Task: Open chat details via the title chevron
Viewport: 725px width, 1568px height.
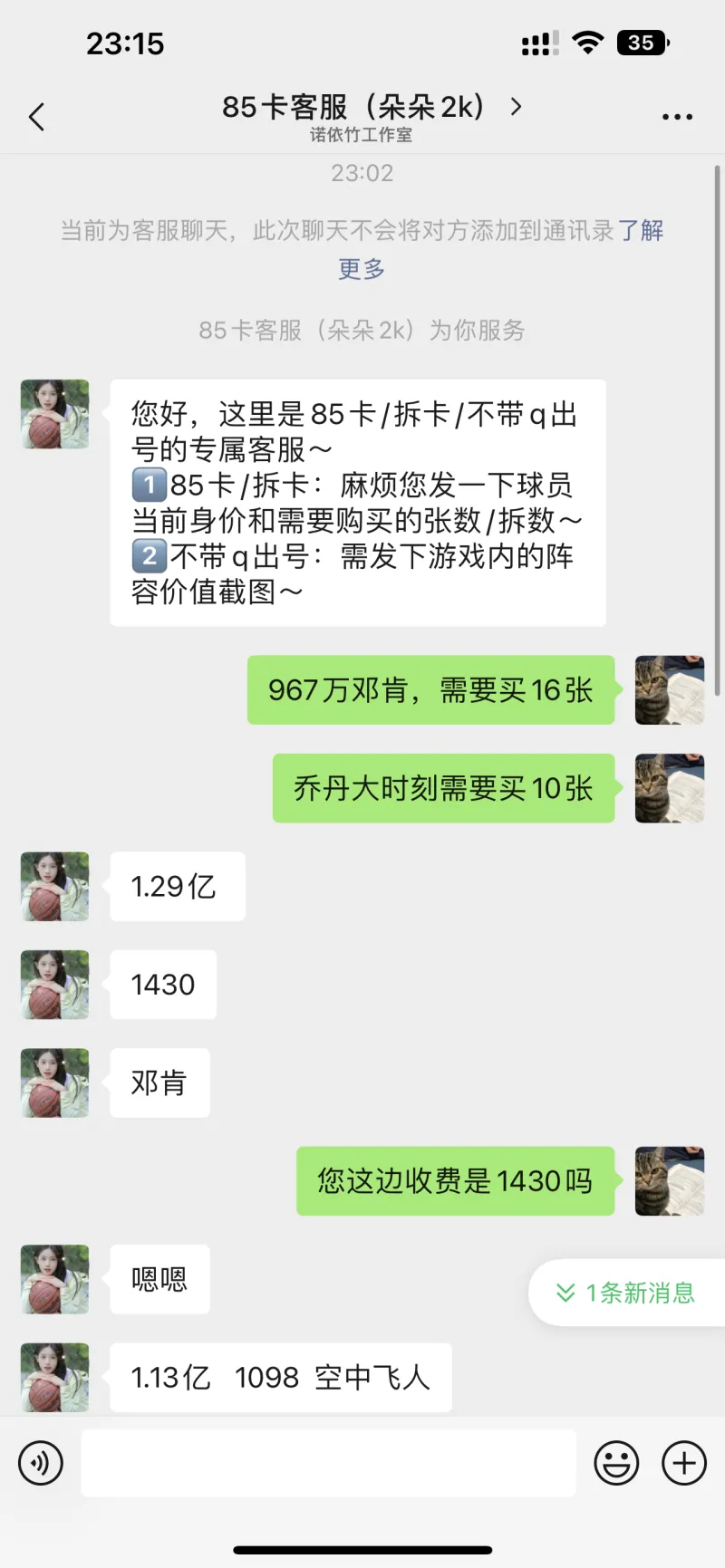Action: tap(517, 107)
